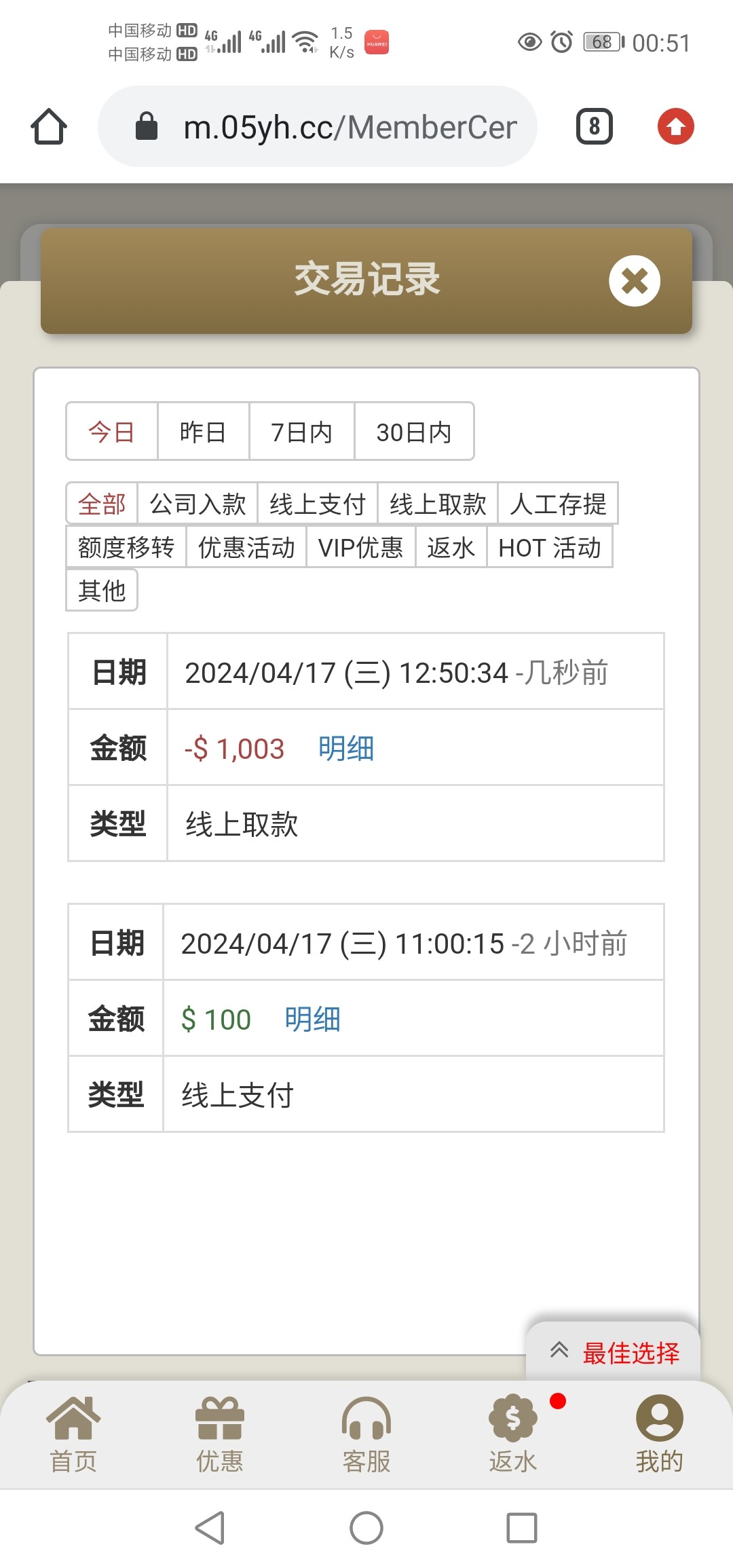Tap the browser home icon
733x1568 pixels.
click(49, 126)
